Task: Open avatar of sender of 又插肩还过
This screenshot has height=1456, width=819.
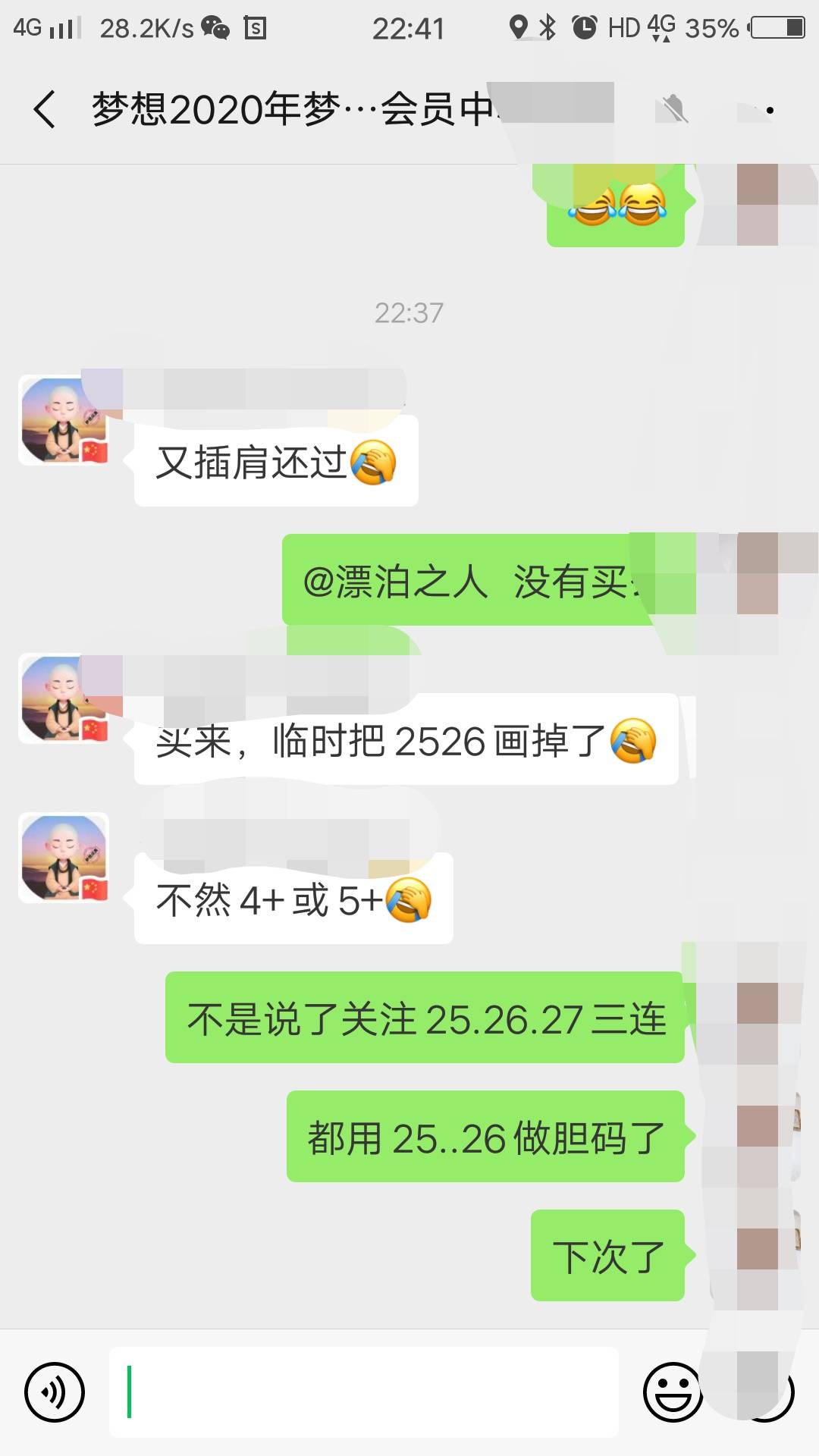Action: coord(64,420)
